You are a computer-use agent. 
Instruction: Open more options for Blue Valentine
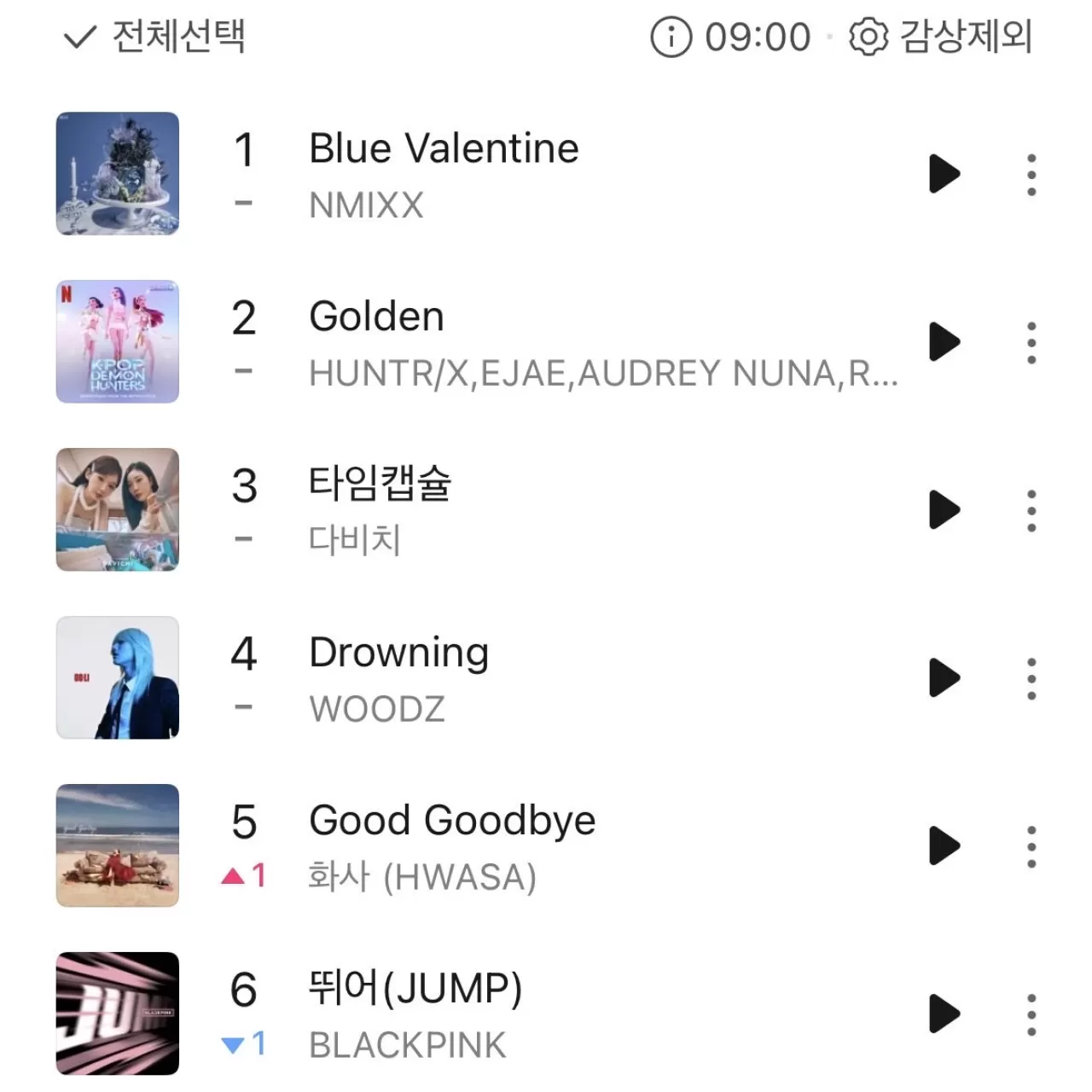tap(1031, 174)
